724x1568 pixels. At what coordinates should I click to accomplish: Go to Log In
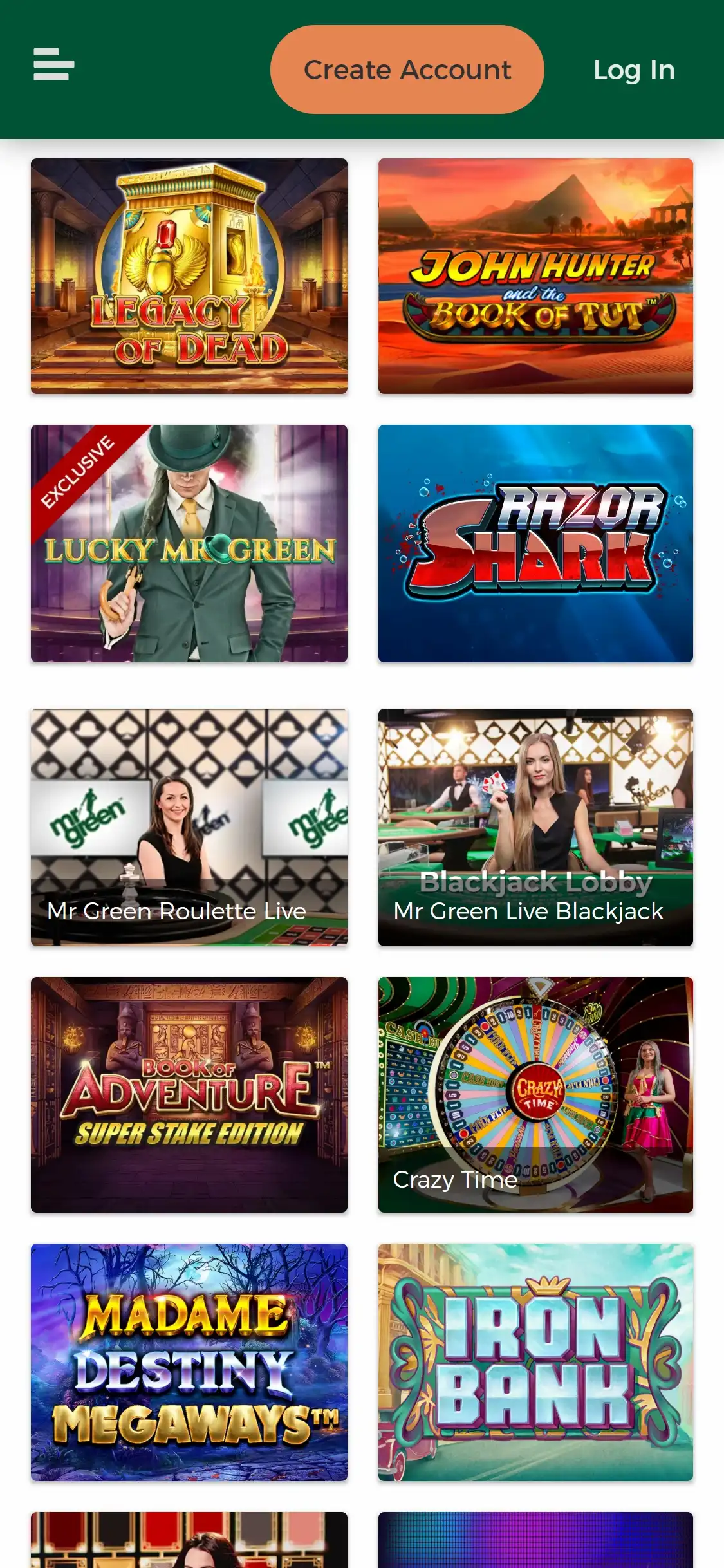(634, 70)
